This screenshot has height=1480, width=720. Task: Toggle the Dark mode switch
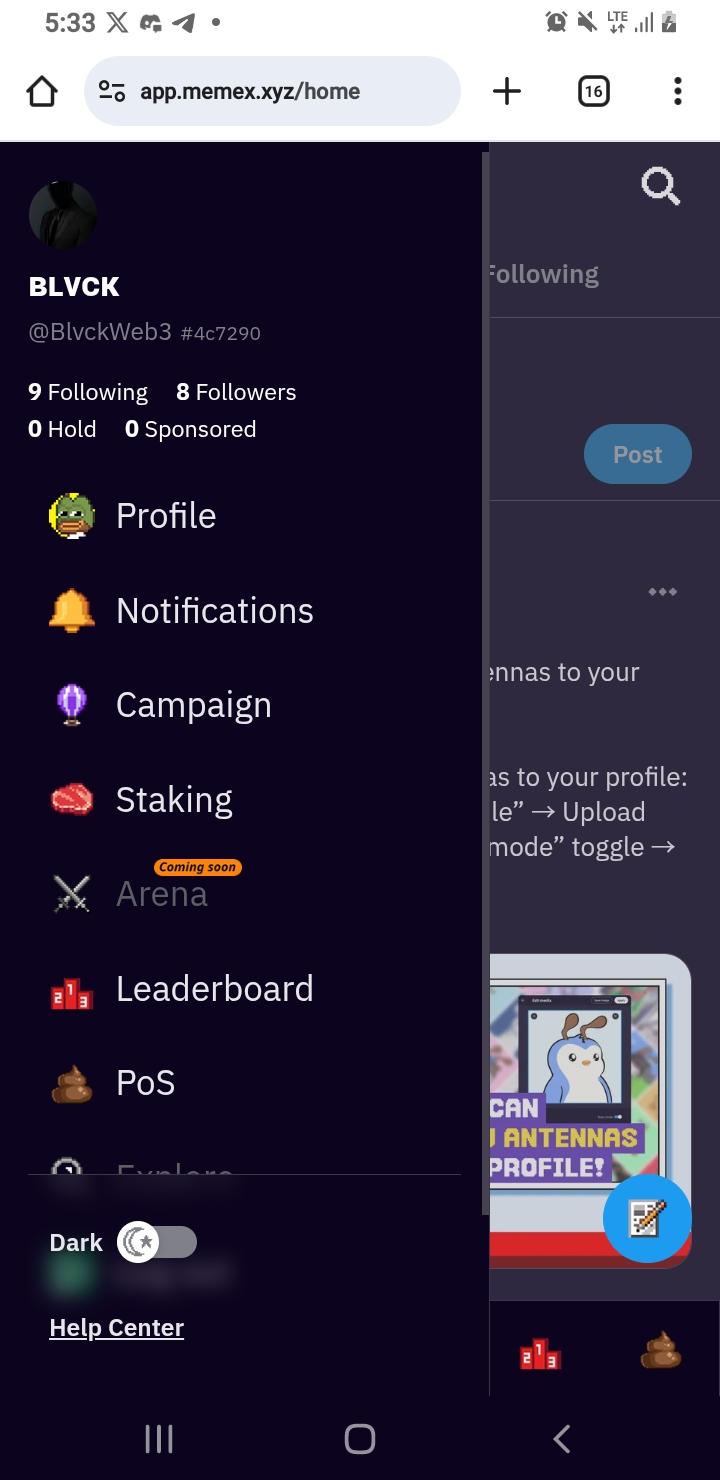[x=158, y=1243]
